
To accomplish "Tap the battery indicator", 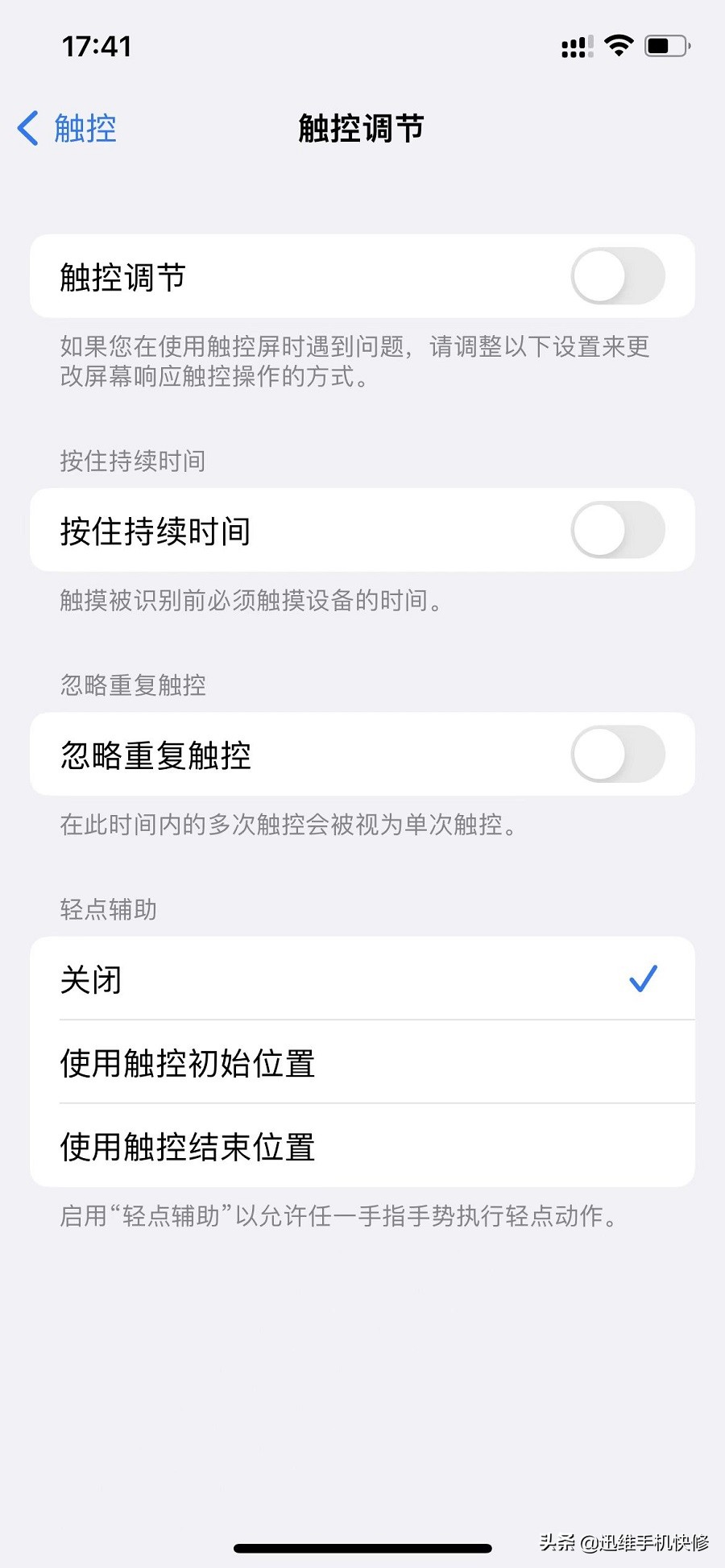I will 665,46.
